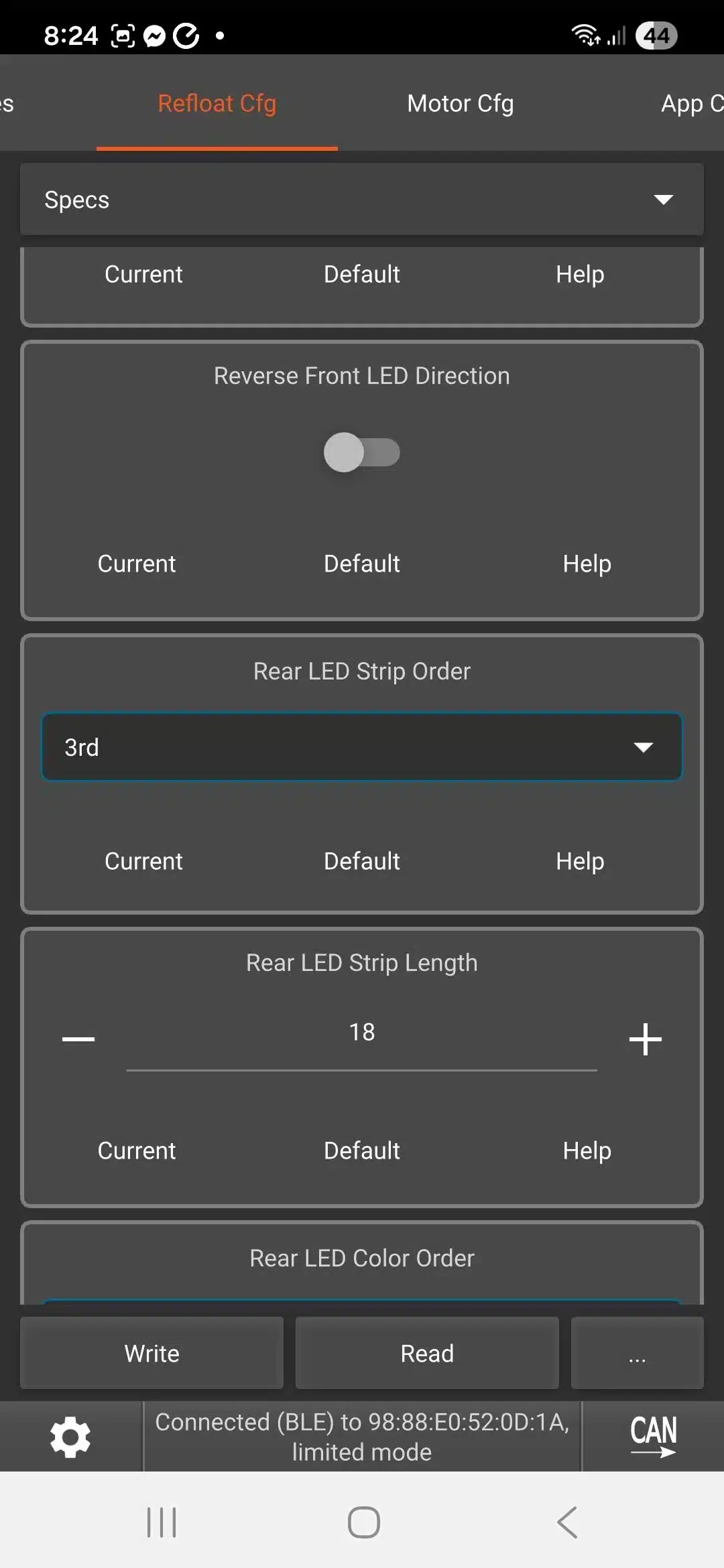724x1568 pixels.
Task: Show Current value for Reverse Front LED Direction
Action: (x=137, y=564)
